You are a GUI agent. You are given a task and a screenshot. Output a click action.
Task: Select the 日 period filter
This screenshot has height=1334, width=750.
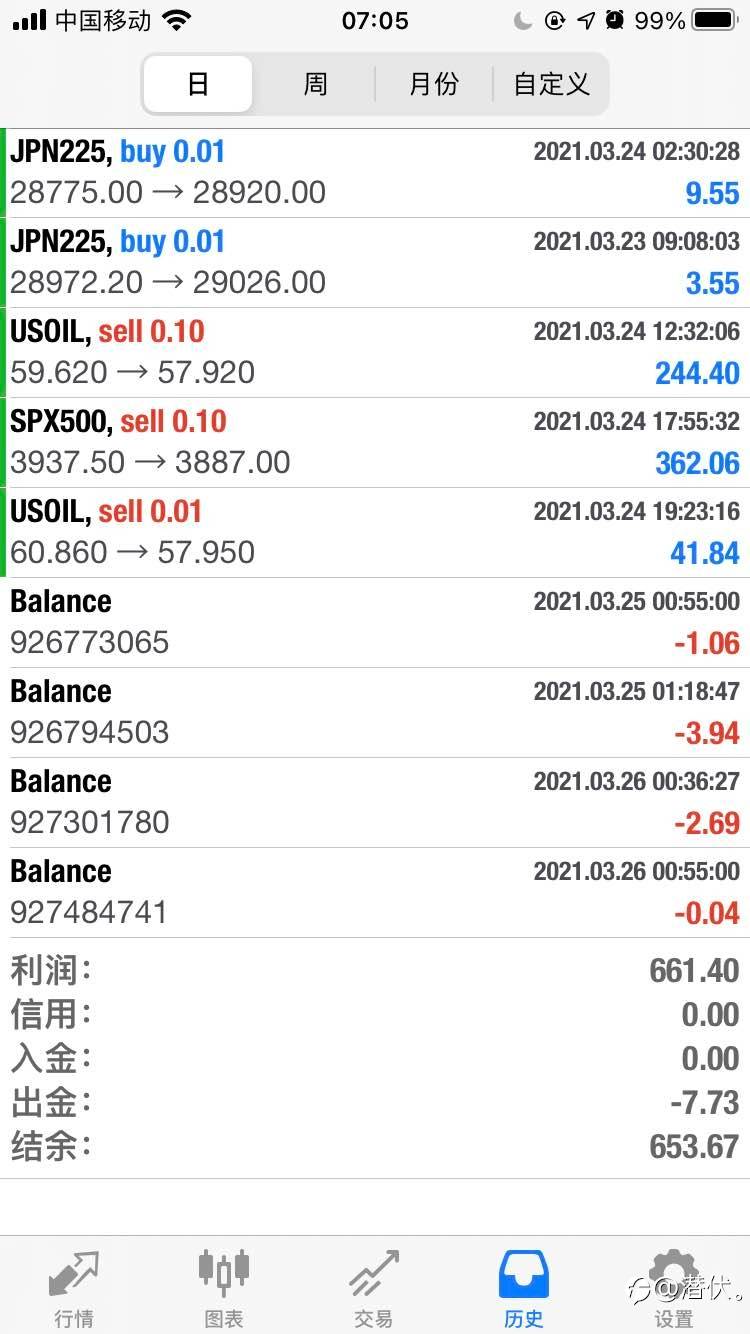198,84
